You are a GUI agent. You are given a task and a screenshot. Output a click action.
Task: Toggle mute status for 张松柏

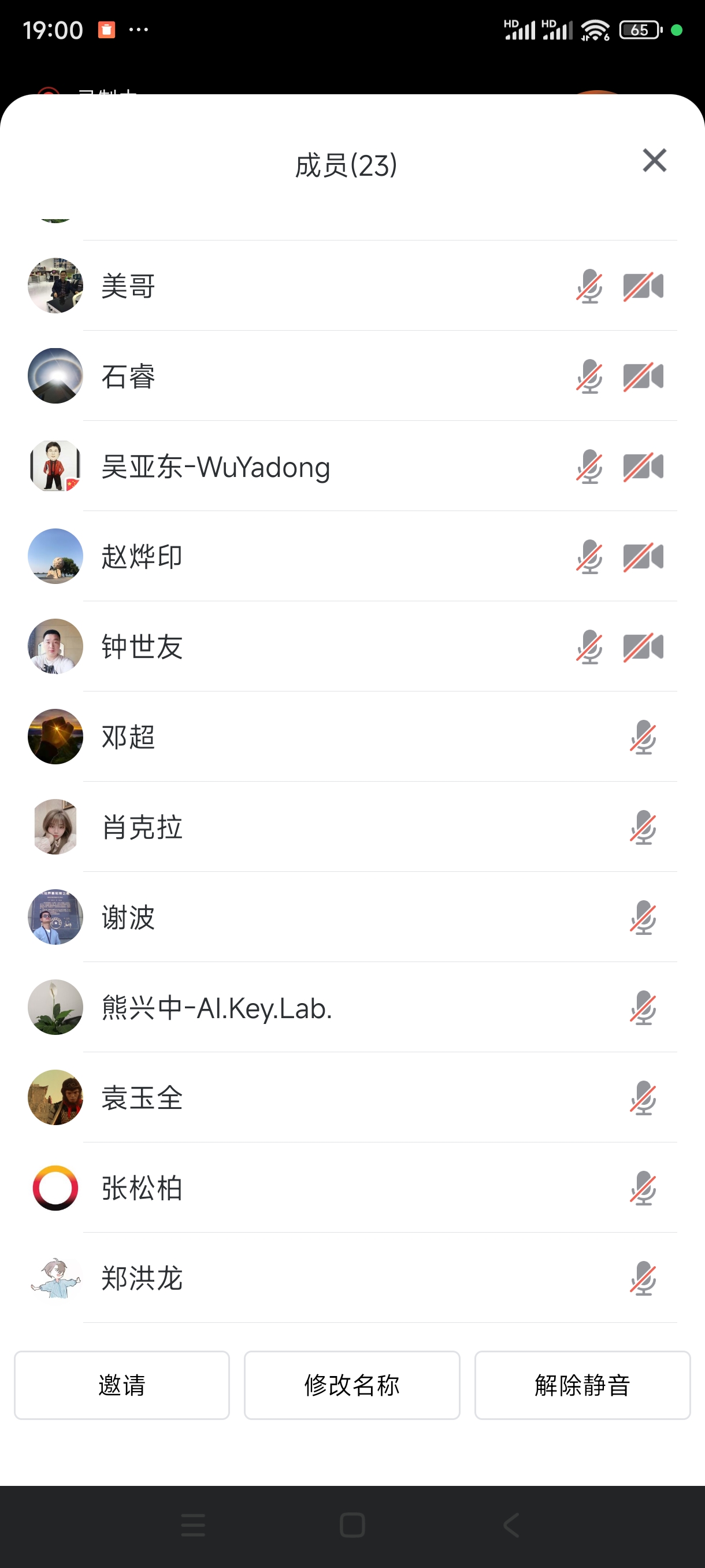pyautogui.click(x=643, y=1188)
